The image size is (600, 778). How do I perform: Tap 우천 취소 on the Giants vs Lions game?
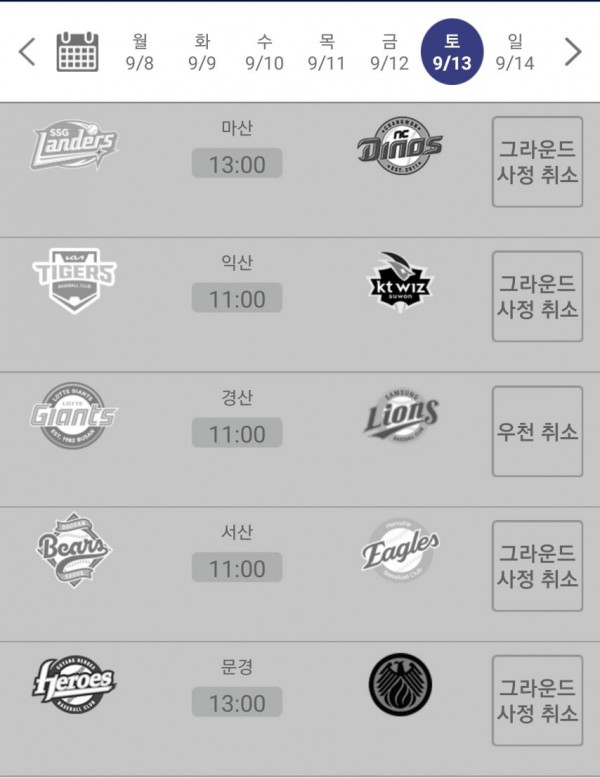pyautogui.click(x=537, y=432)
